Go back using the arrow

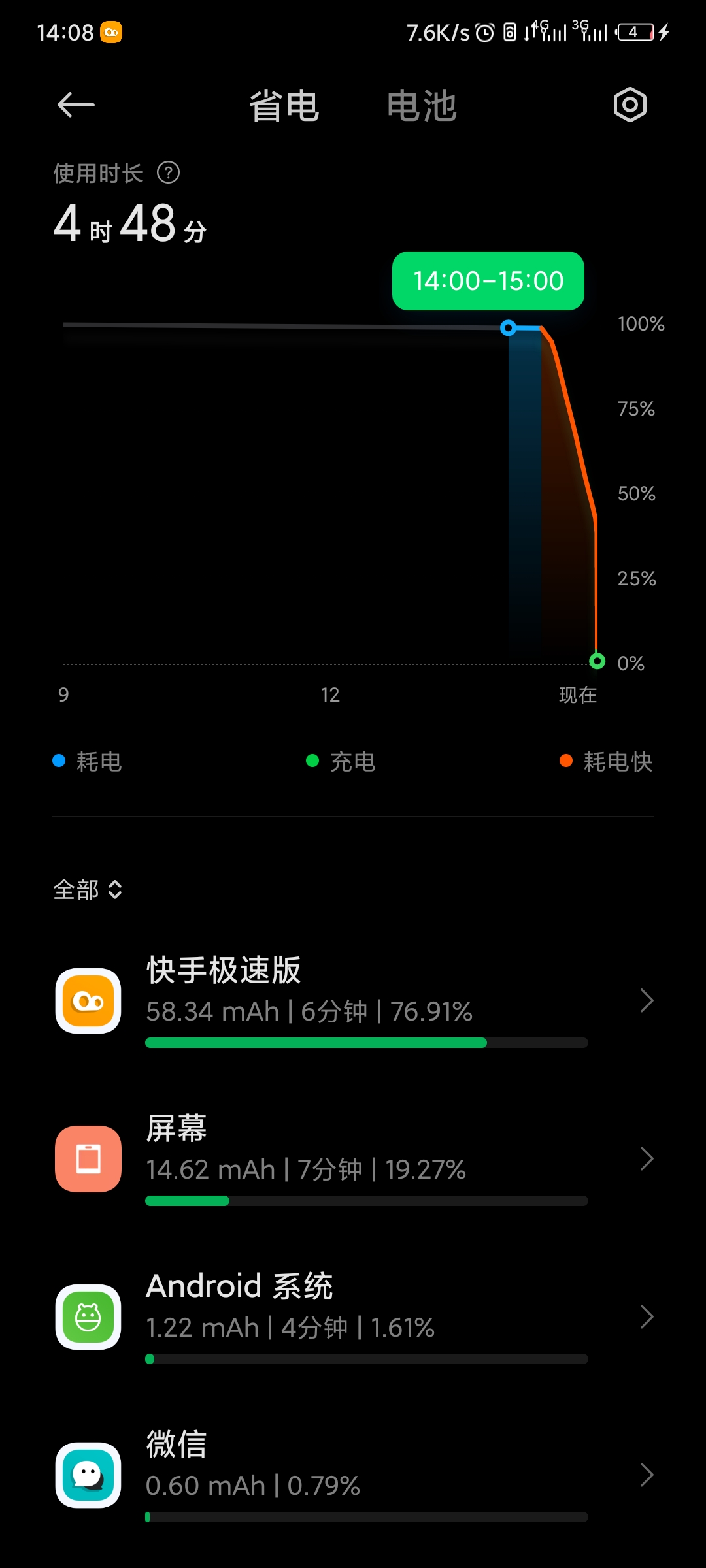pos(76,105)
